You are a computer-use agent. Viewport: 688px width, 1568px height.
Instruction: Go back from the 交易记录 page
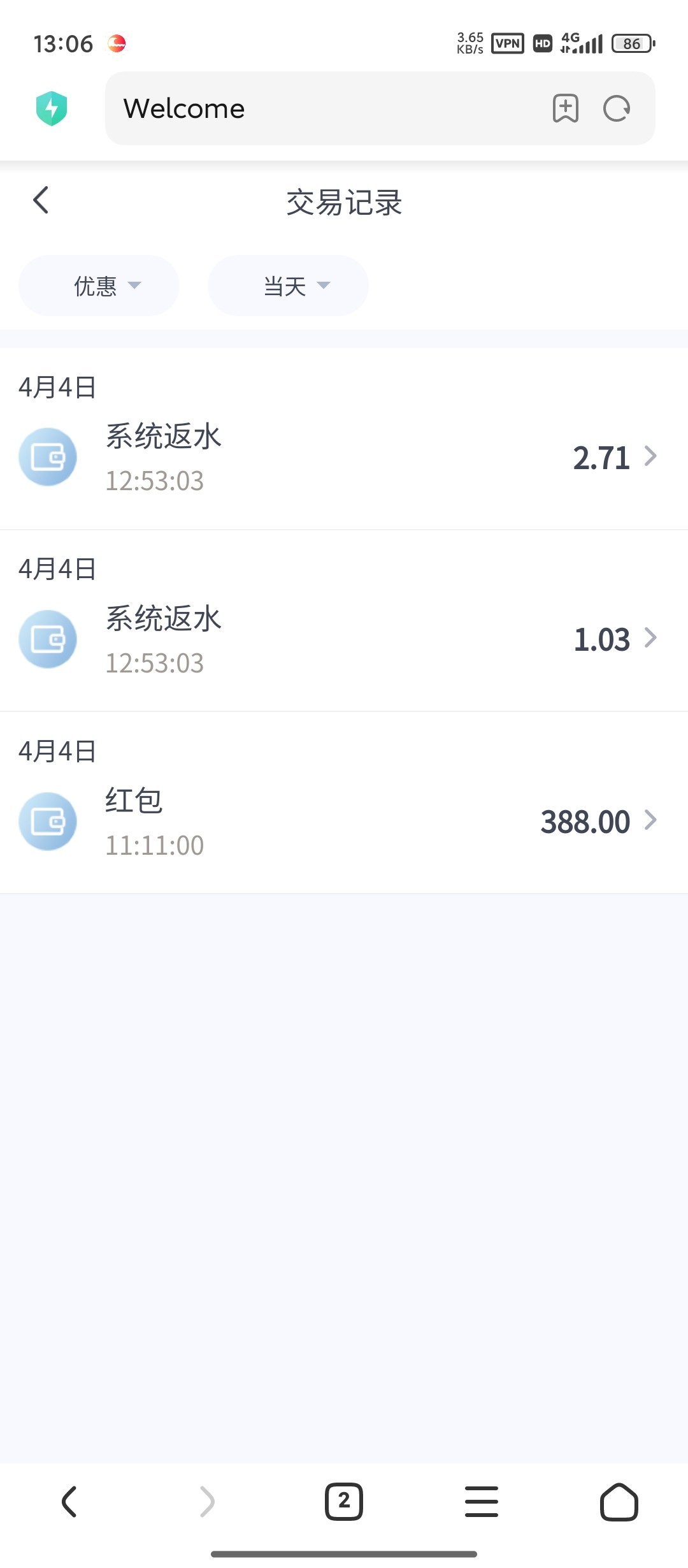[x=41, y=201]
